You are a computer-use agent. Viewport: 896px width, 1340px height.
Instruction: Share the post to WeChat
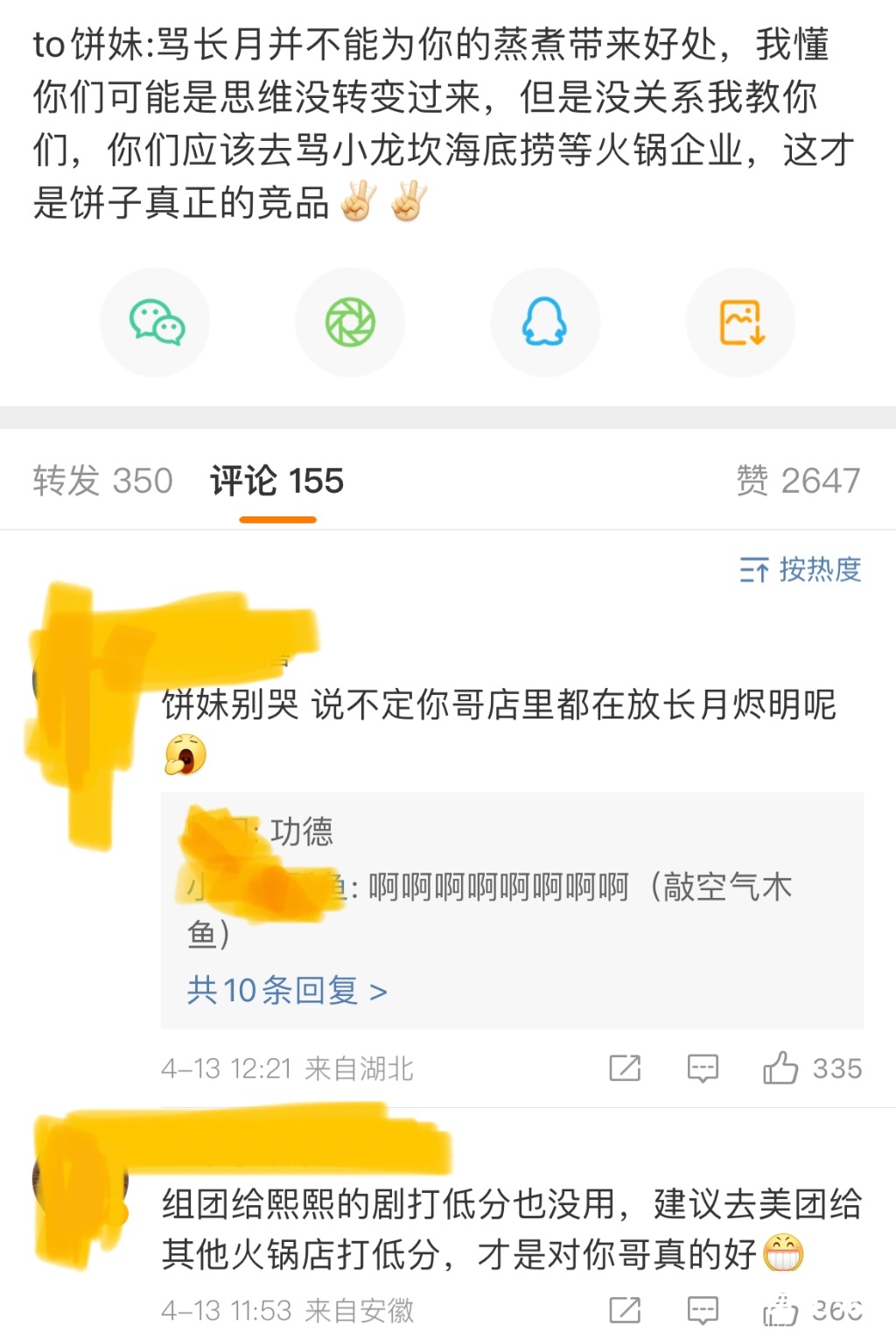click(156, 322)
